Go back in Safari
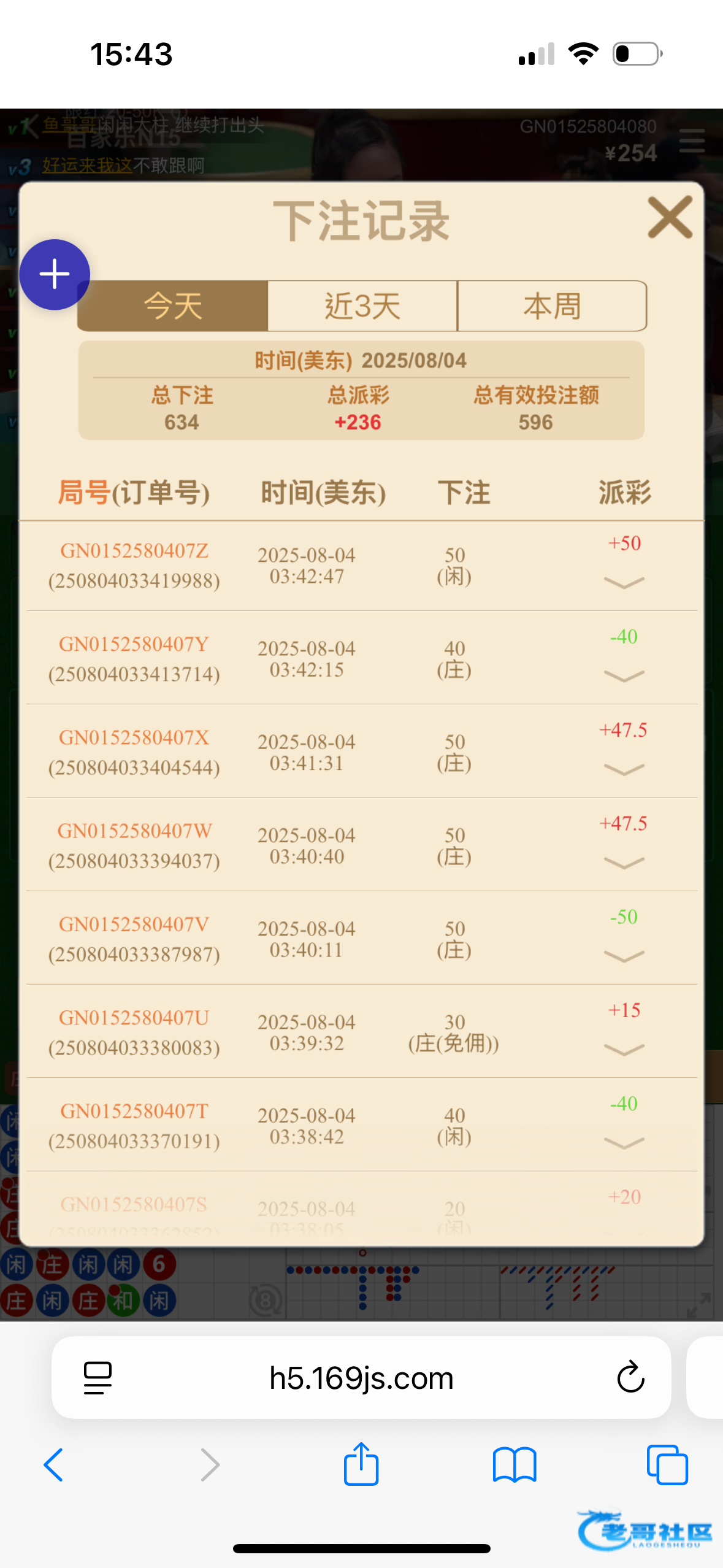This screenshot has width=723, height=1568. [54, 1465]
